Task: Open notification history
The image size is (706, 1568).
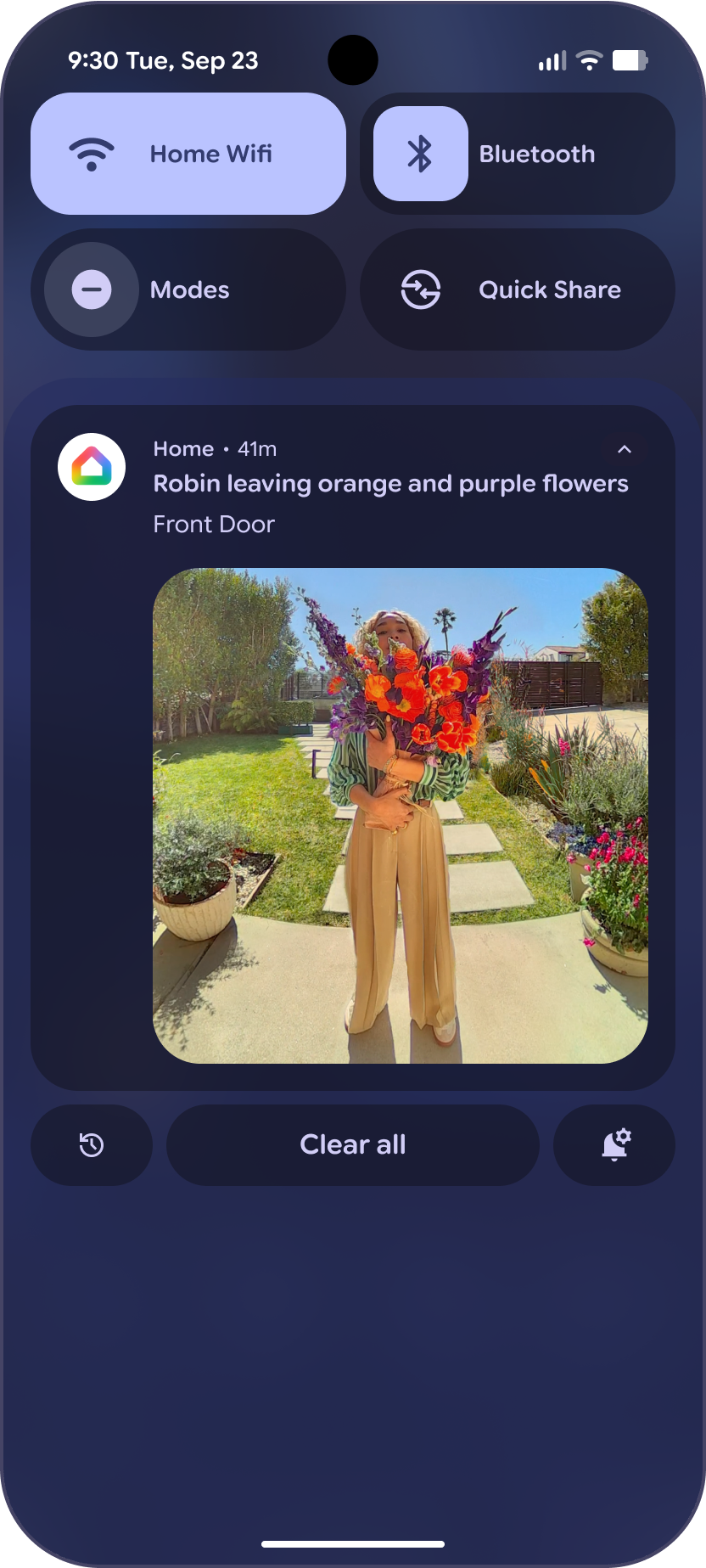Action: (x=92, y=1144)
